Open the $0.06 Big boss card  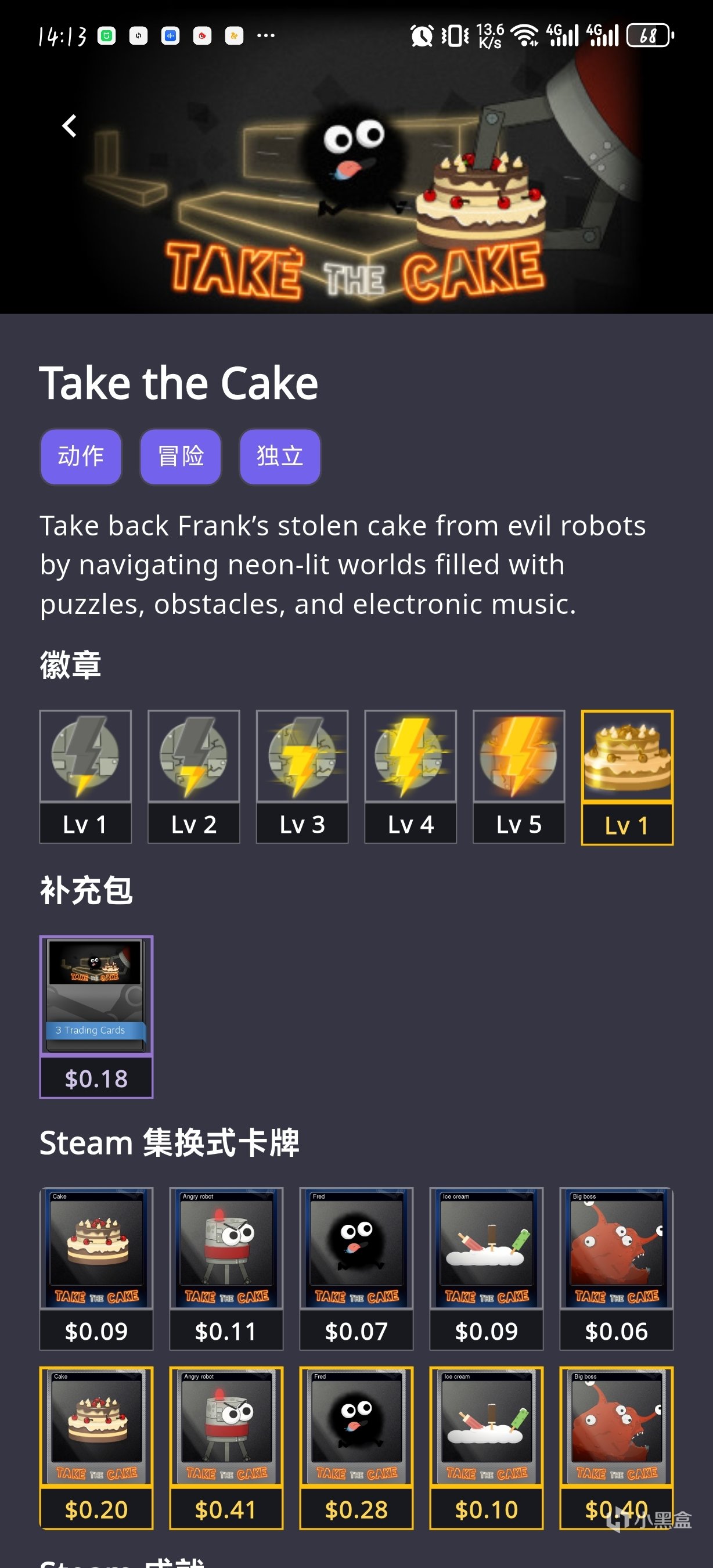[x=616, y=1267]
